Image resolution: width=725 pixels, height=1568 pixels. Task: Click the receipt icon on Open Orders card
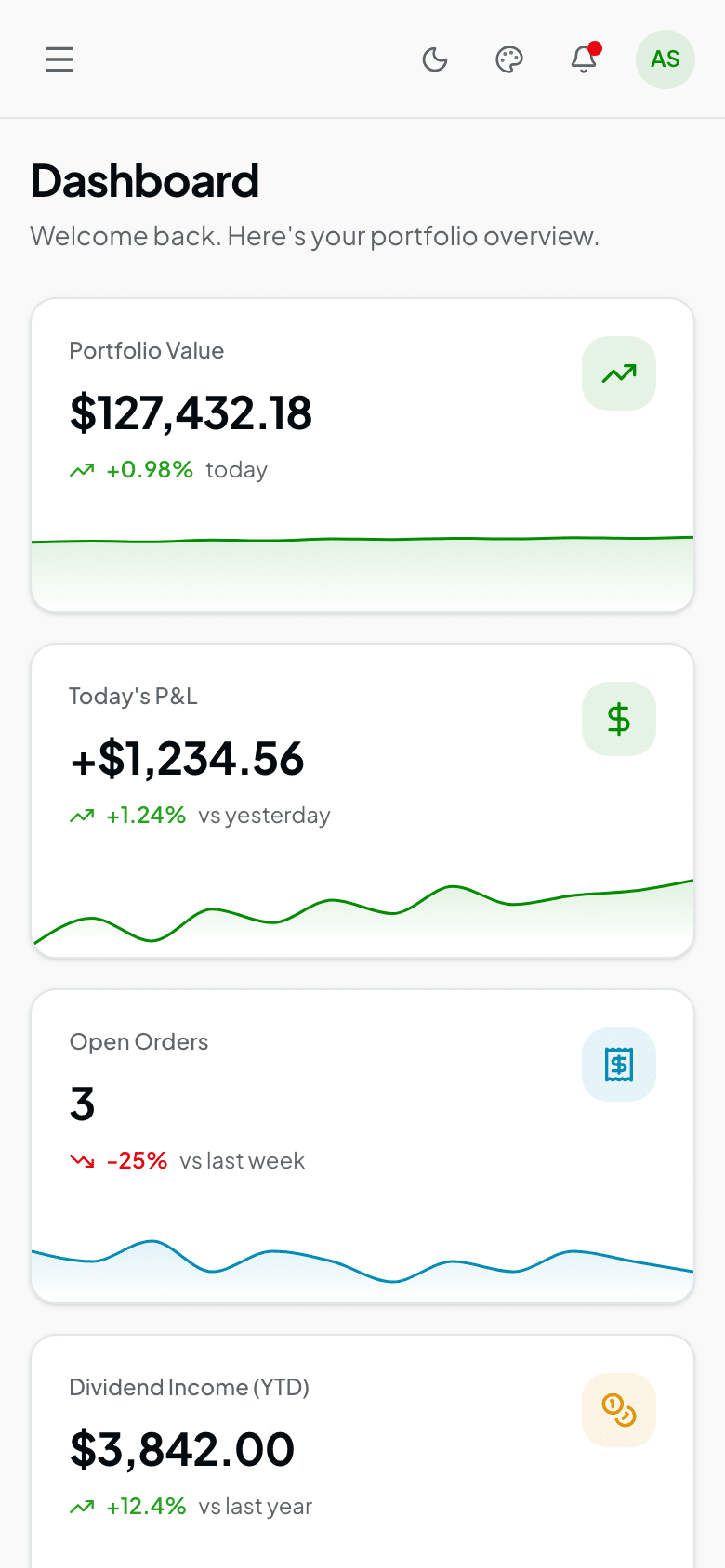pos(619,1065)
